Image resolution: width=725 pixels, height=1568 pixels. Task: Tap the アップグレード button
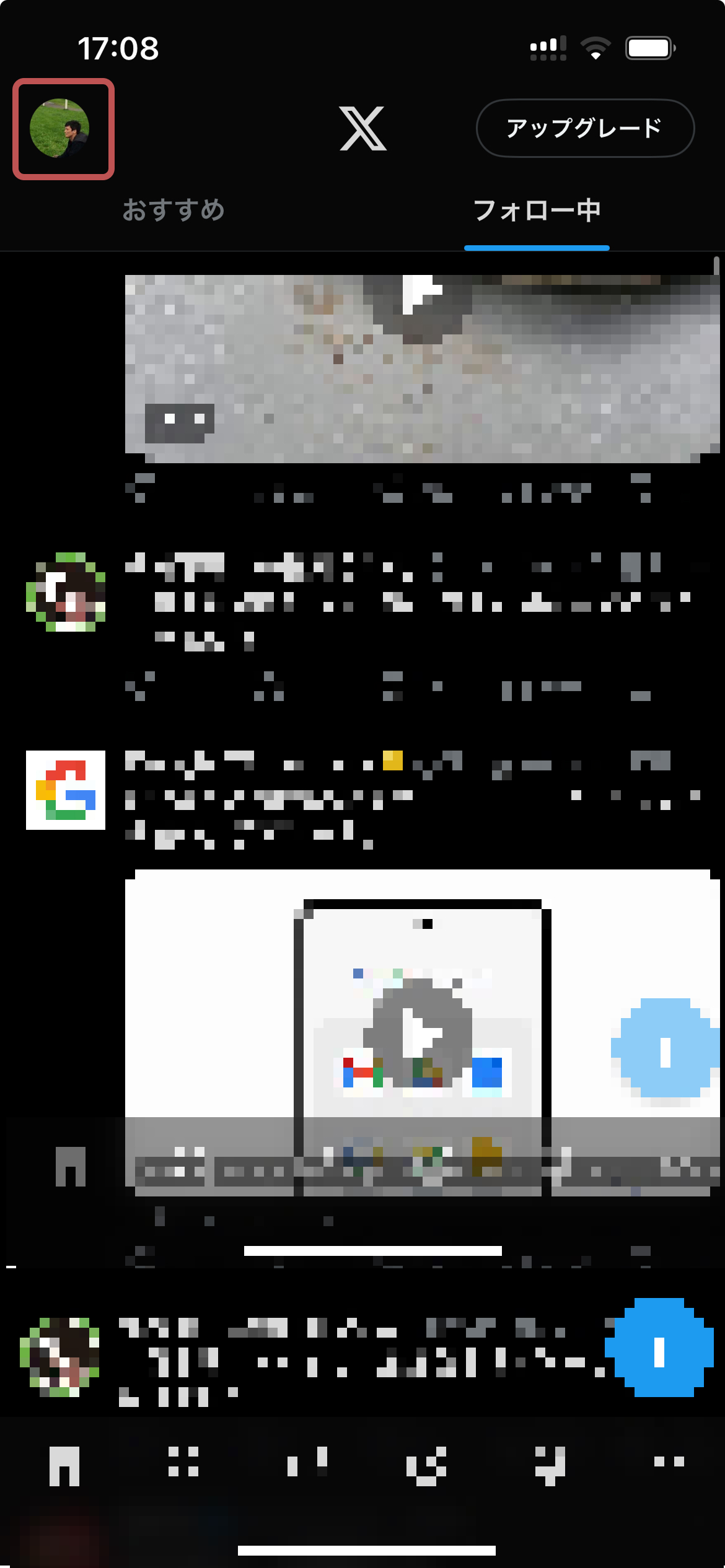pos(584,128)
